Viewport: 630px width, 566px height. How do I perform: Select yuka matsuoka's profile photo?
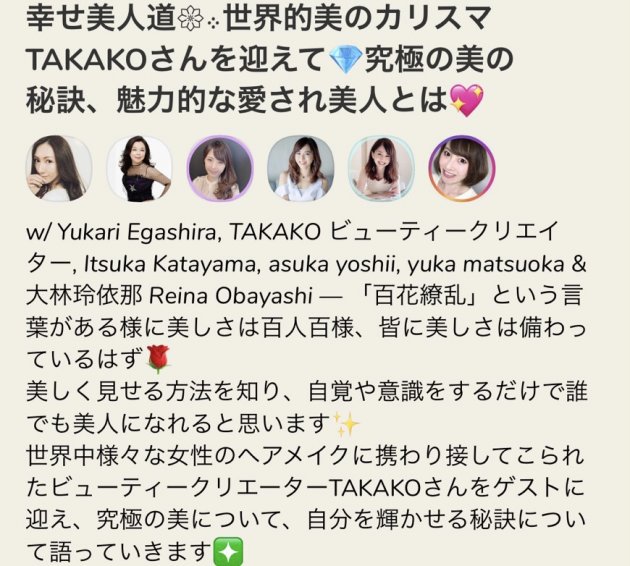pos(381,169)
